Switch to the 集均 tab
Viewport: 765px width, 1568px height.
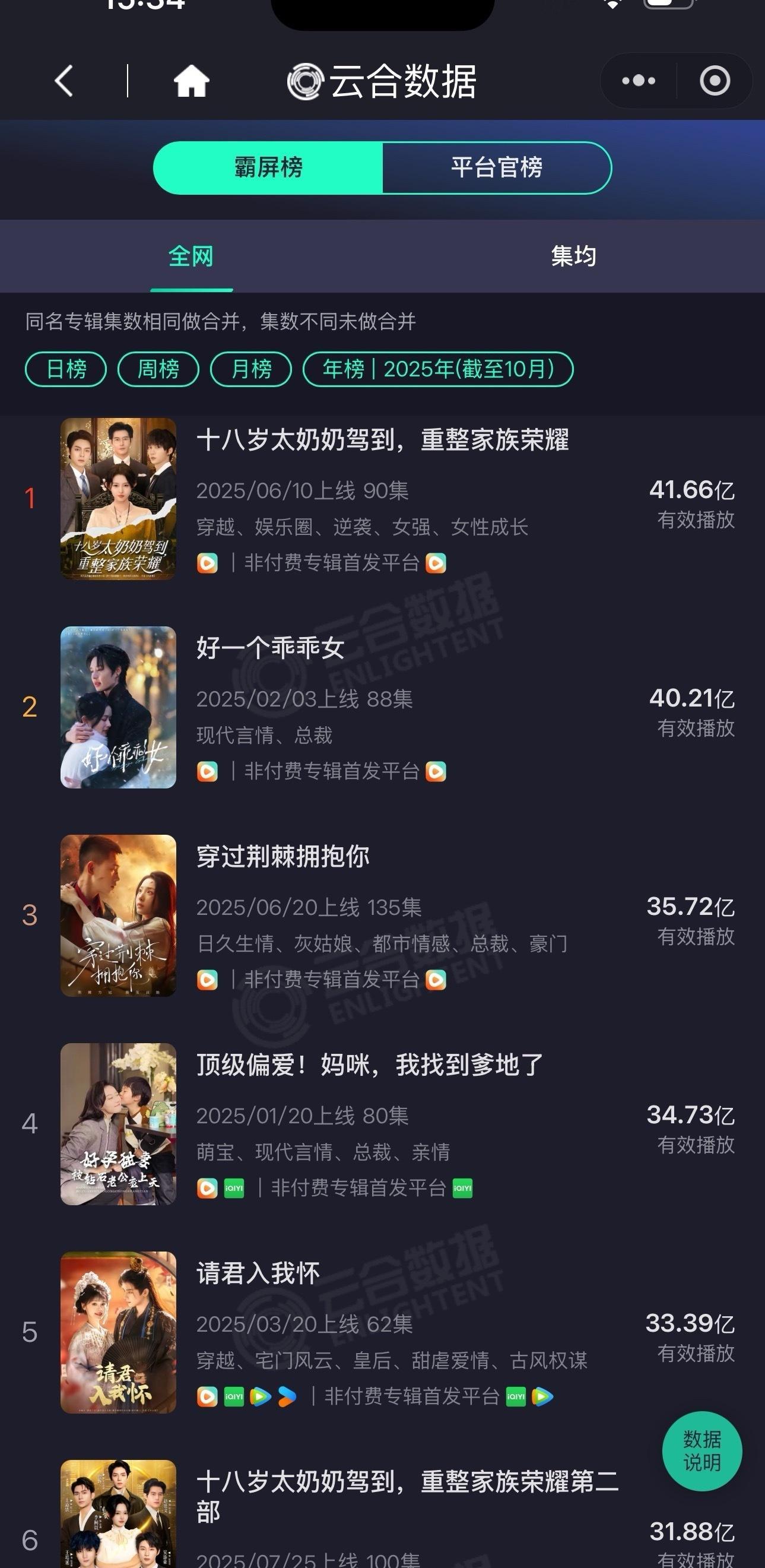point(573,256)
